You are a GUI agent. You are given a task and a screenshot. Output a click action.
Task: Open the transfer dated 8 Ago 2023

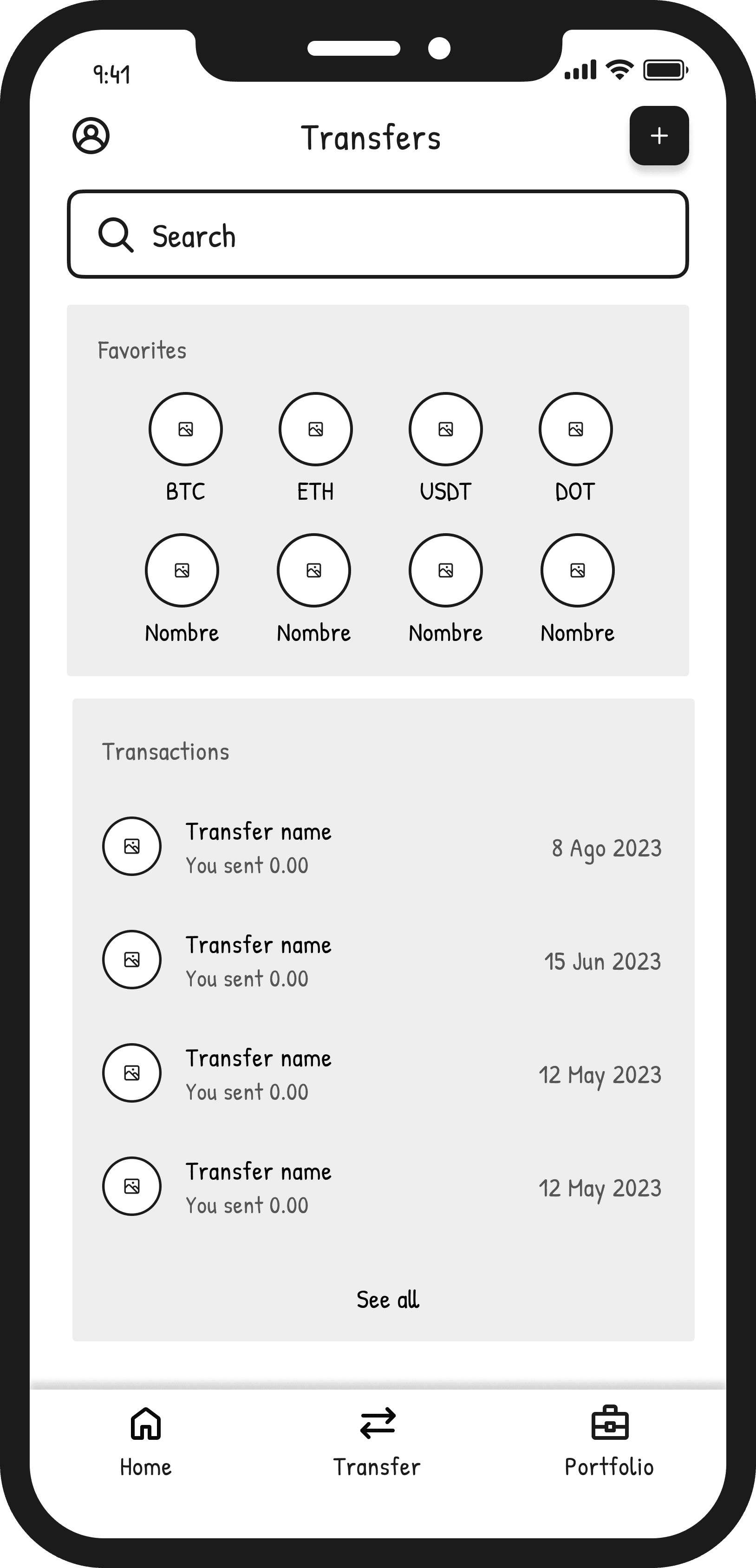point(382,847)
